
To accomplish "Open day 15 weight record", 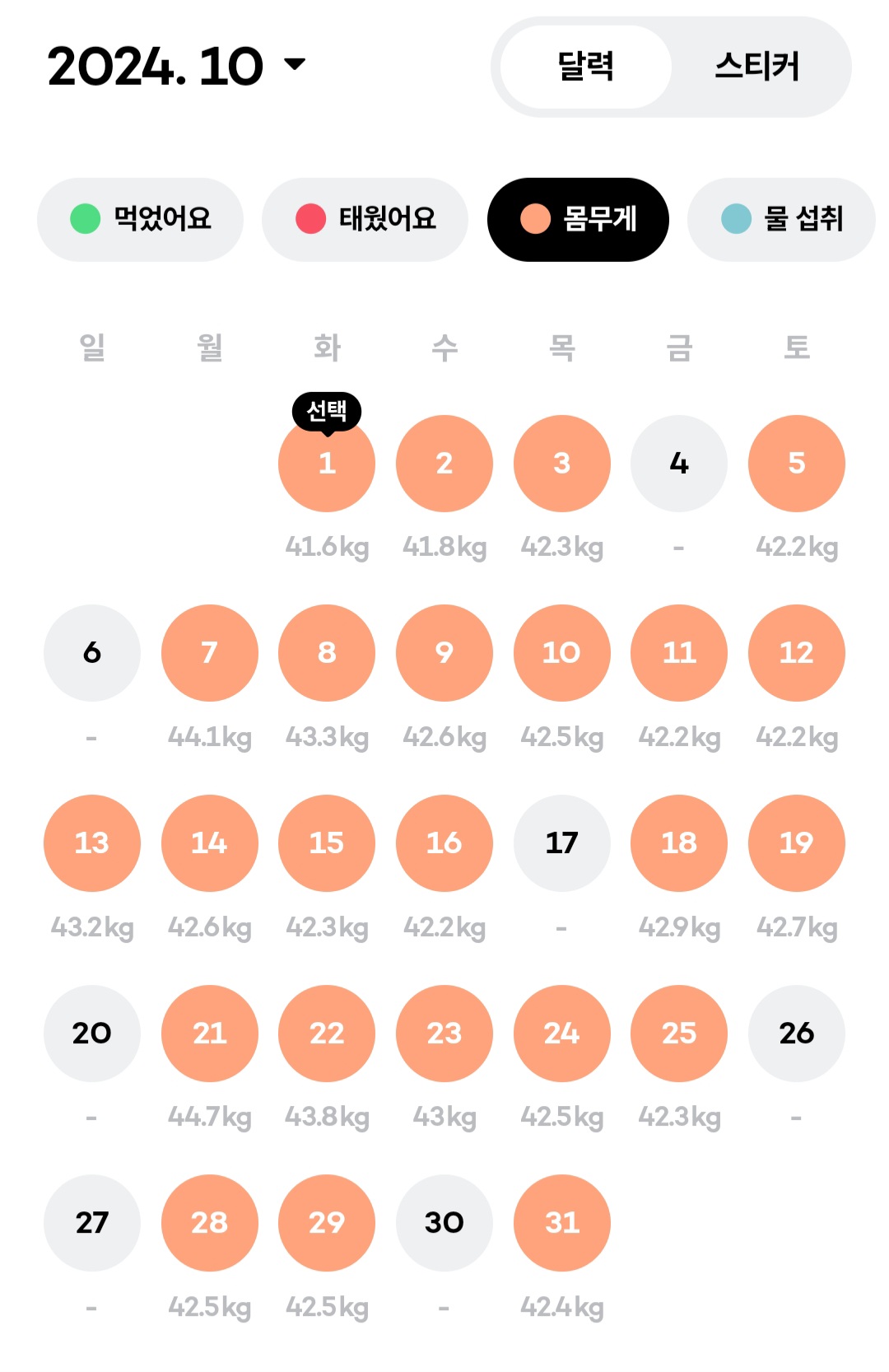I will point(327,843).
